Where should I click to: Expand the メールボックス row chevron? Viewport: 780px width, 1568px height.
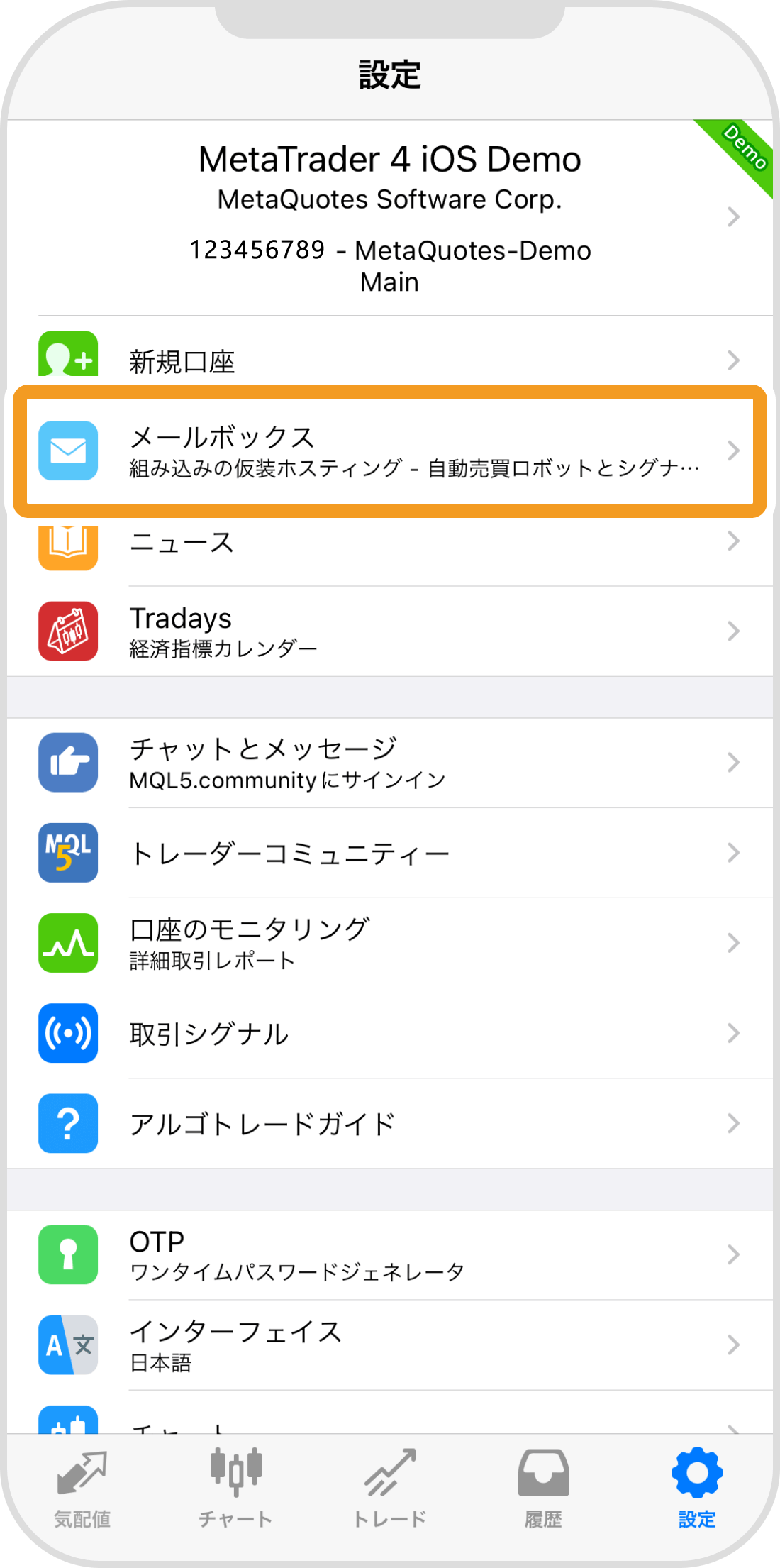733,450
